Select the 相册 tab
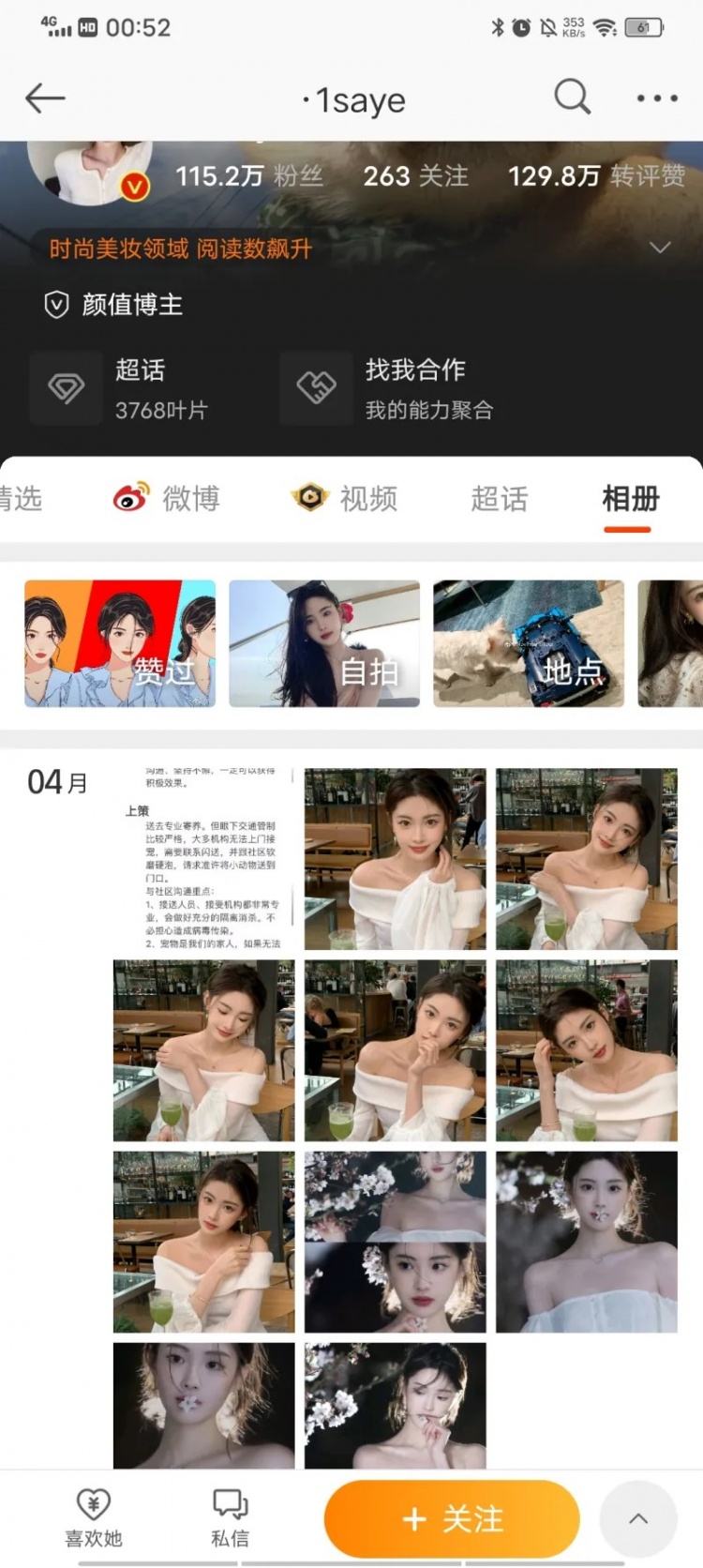Screen dimensions: 703x1568 point(630,498)
